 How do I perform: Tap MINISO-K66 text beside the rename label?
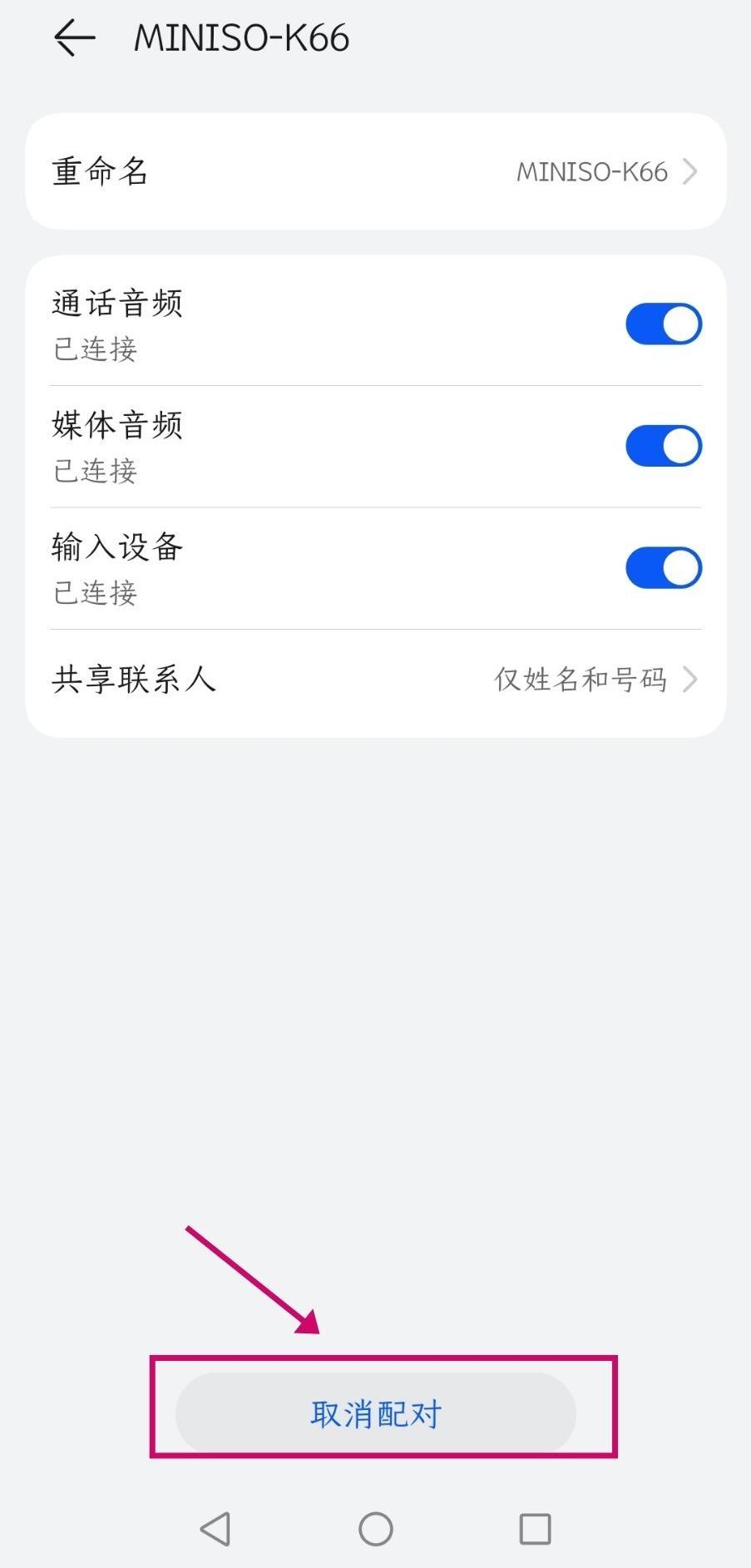[591, 171]
